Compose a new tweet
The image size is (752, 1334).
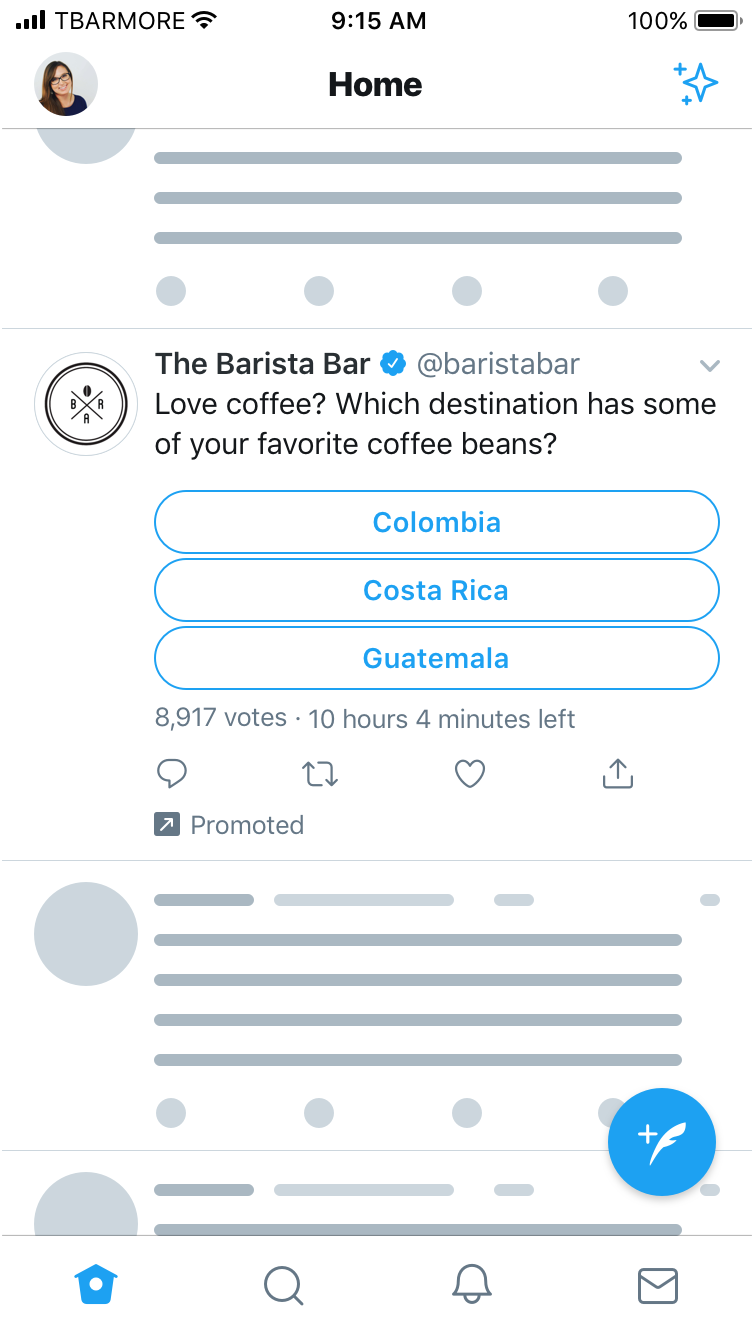(662, 1141)
